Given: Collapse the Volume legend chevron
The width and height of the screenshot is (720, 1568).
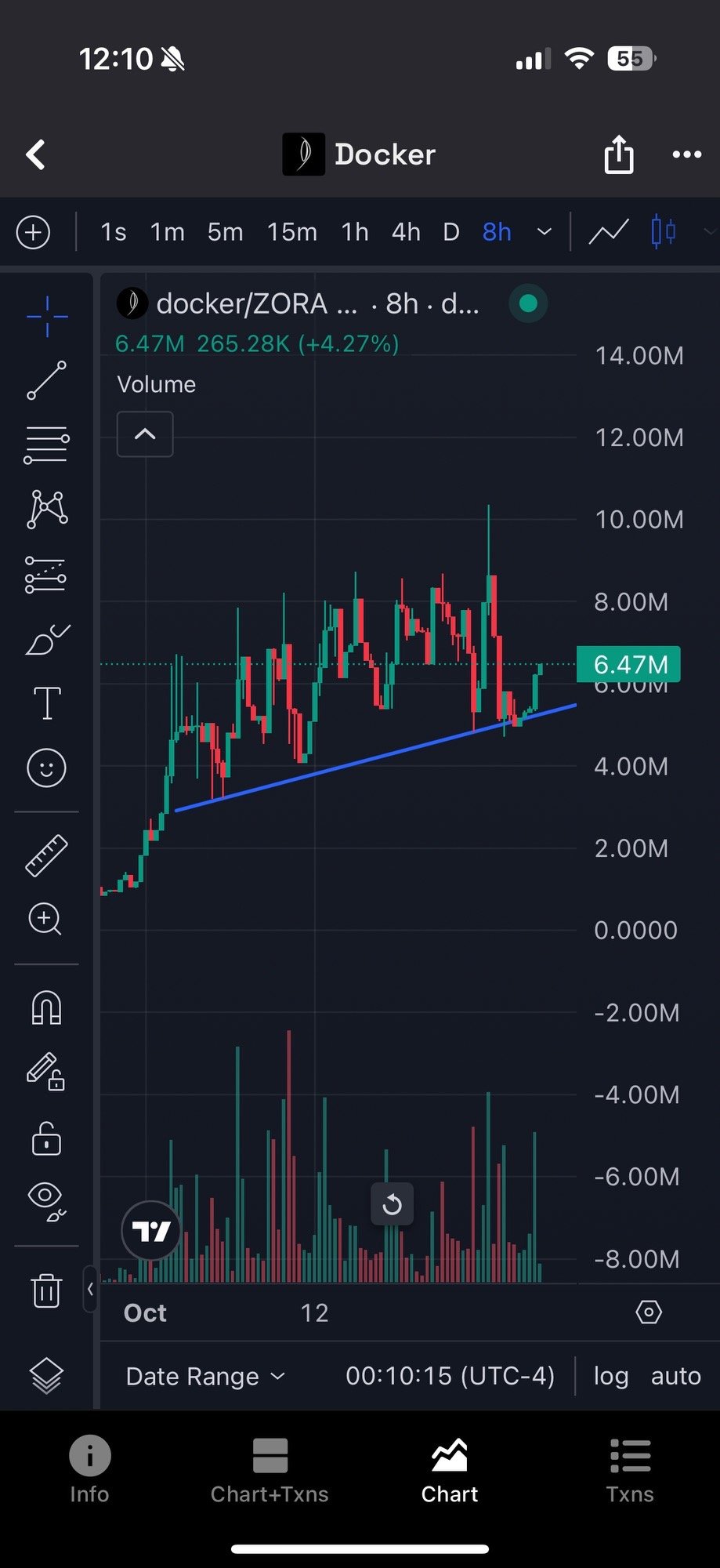Looking at the screenshot, I should (145, 434).
